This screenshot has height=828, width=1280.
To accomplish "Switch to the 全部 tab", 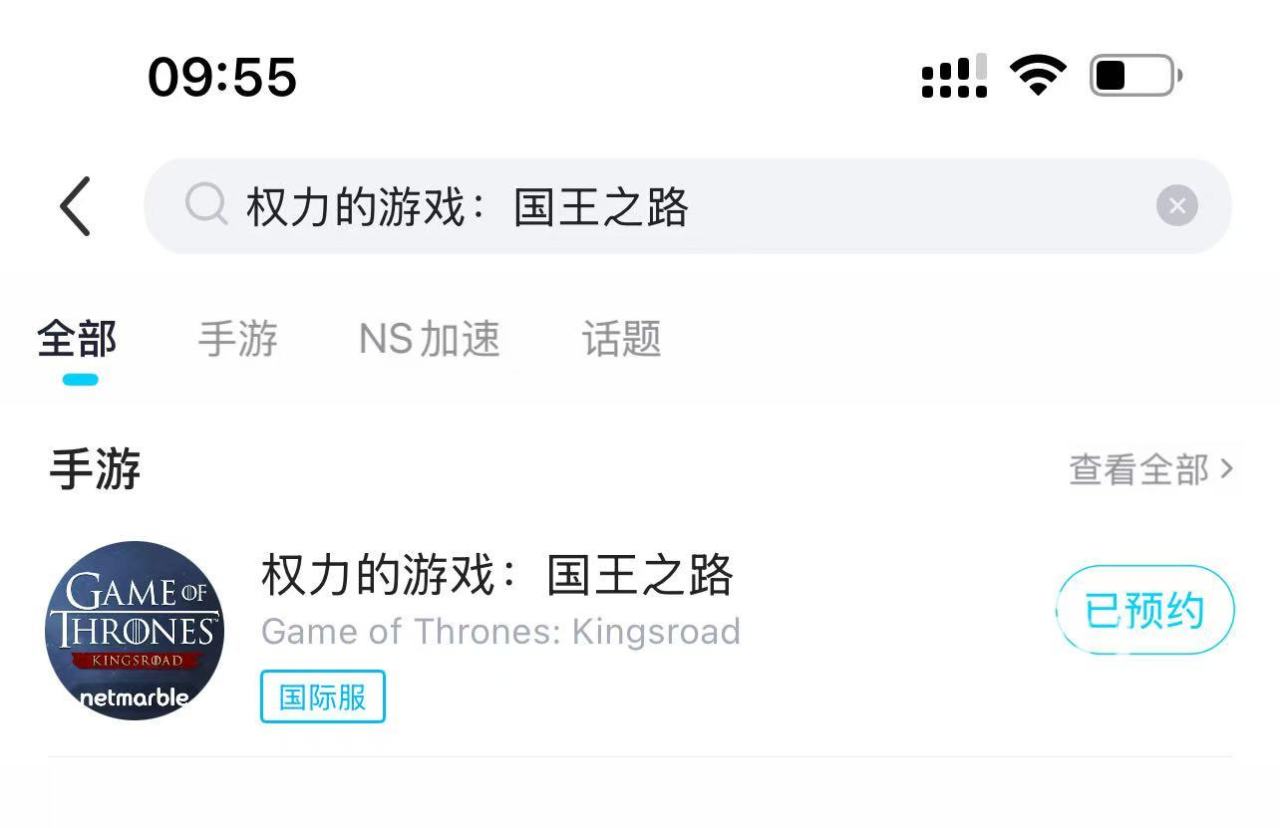I will (77, 340).
